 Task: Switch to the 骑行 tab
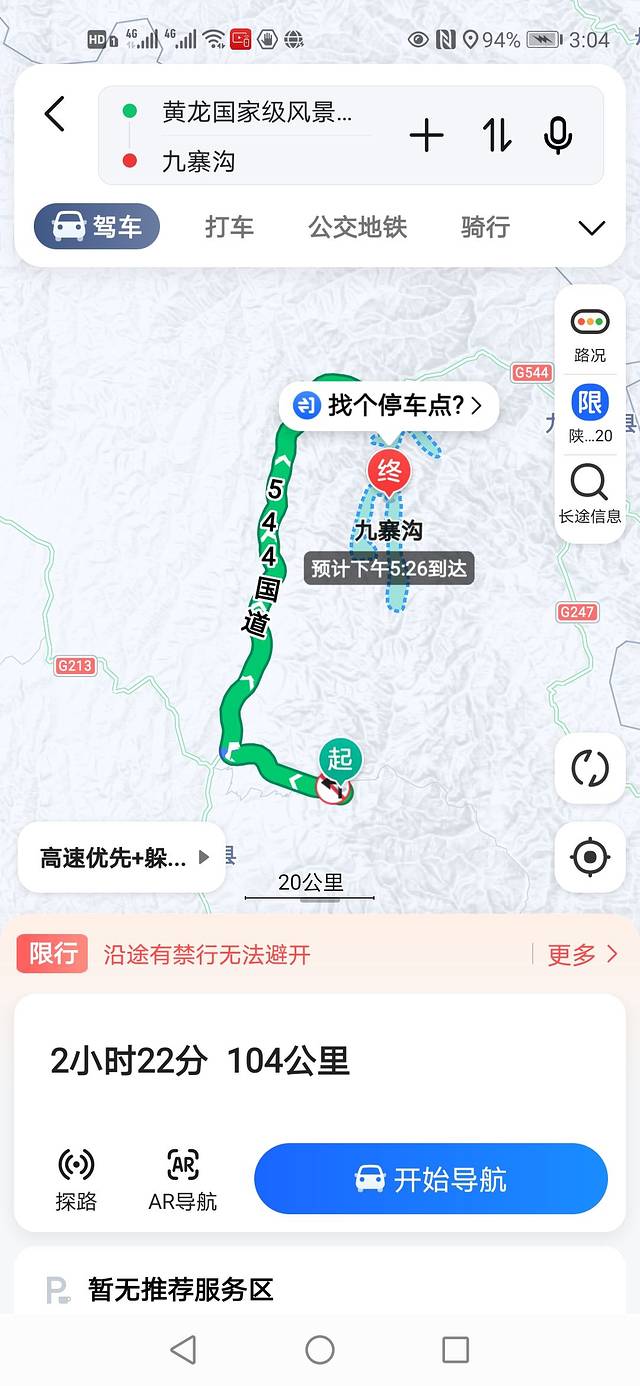click(x=485, y=227)
